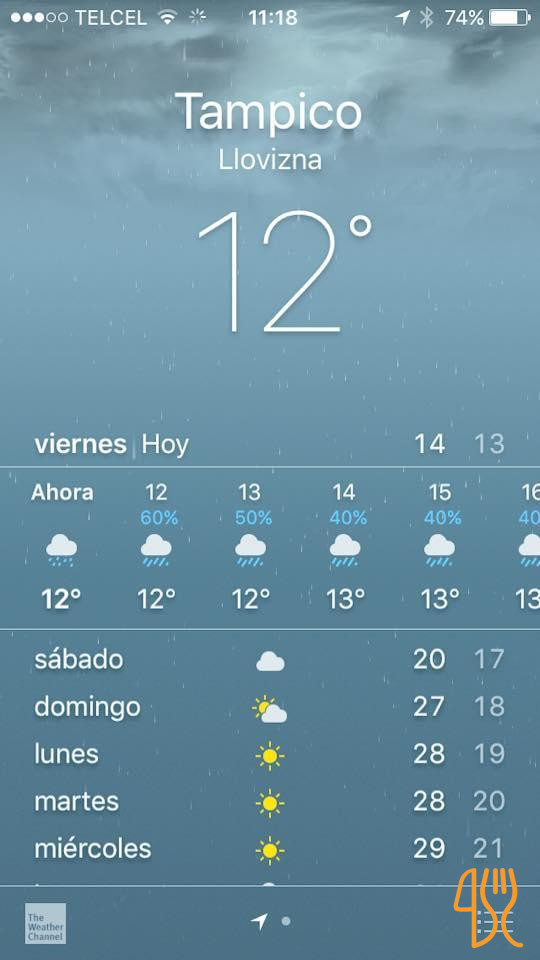Tap the location page indicator
The width and height of the screenshot is (540, 960).
tap(260, 921)
